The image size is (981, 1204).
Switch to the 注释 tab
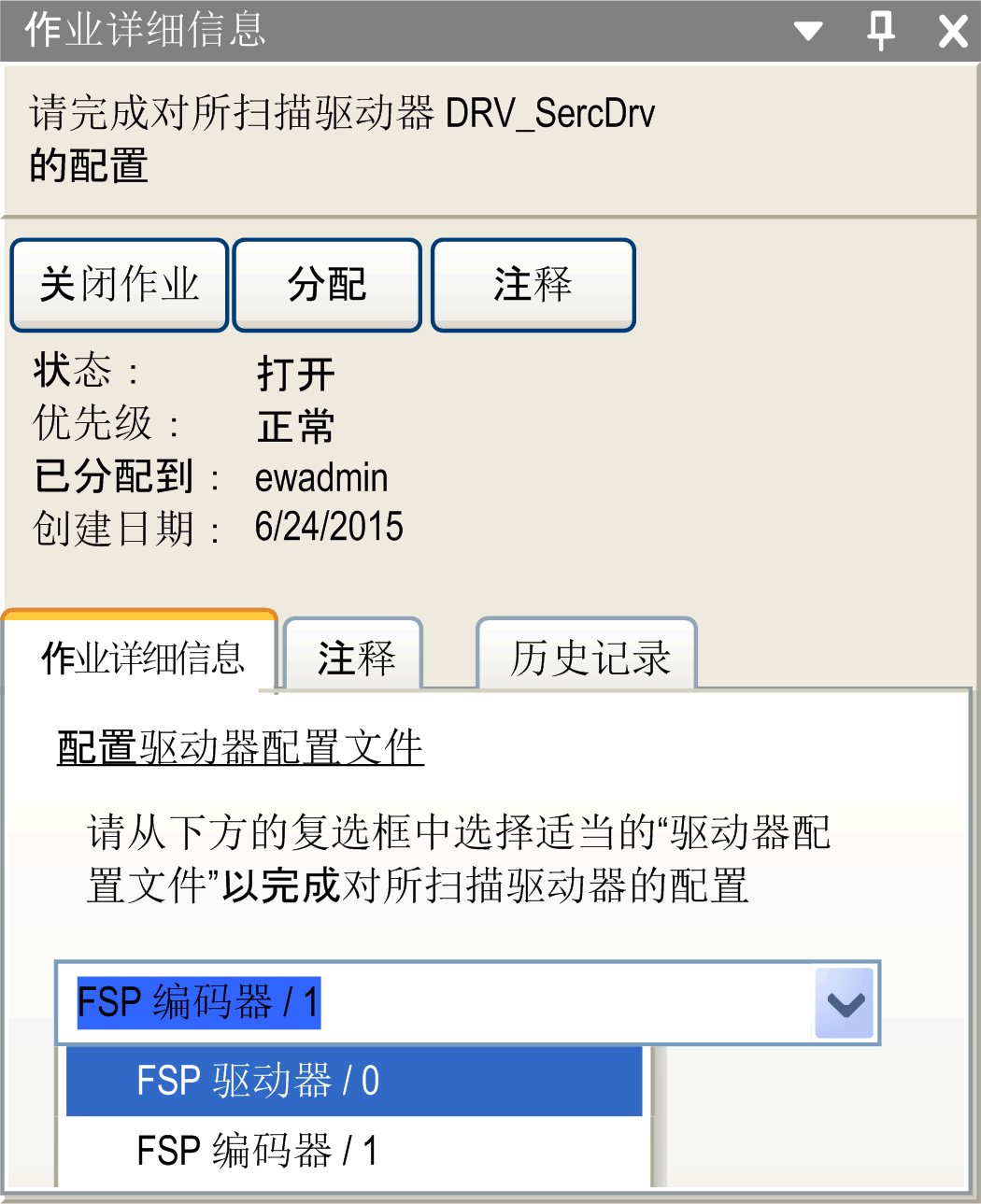(355, 658)
